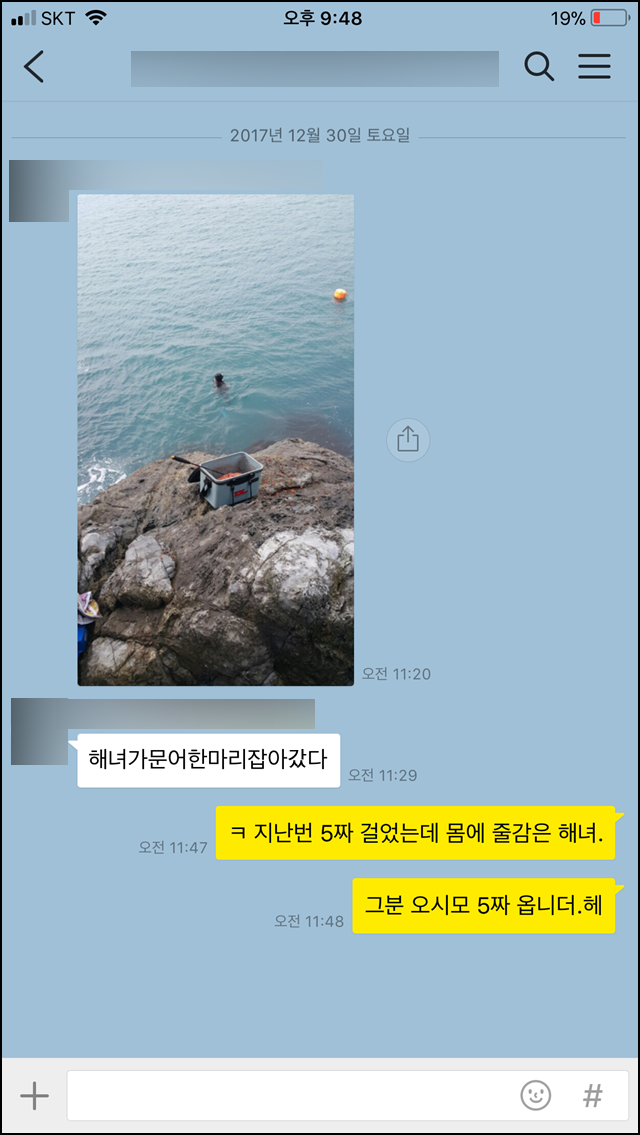This screenshot has height=1135, width=640.
Task: Share the photo via the share icon
Action: click(x=407, y=440)
